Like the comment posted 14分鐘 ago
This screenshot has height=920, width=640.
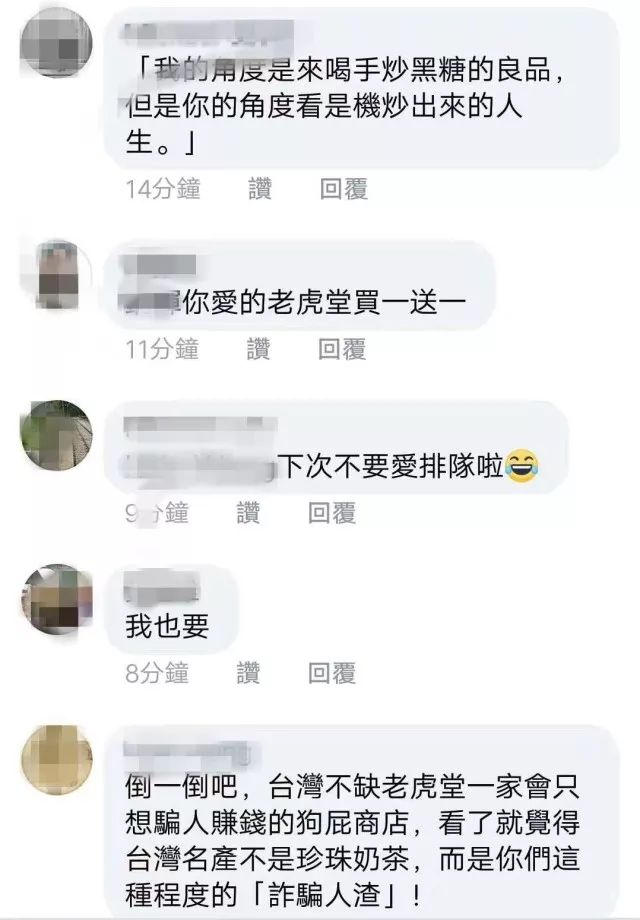click(259, 189)
